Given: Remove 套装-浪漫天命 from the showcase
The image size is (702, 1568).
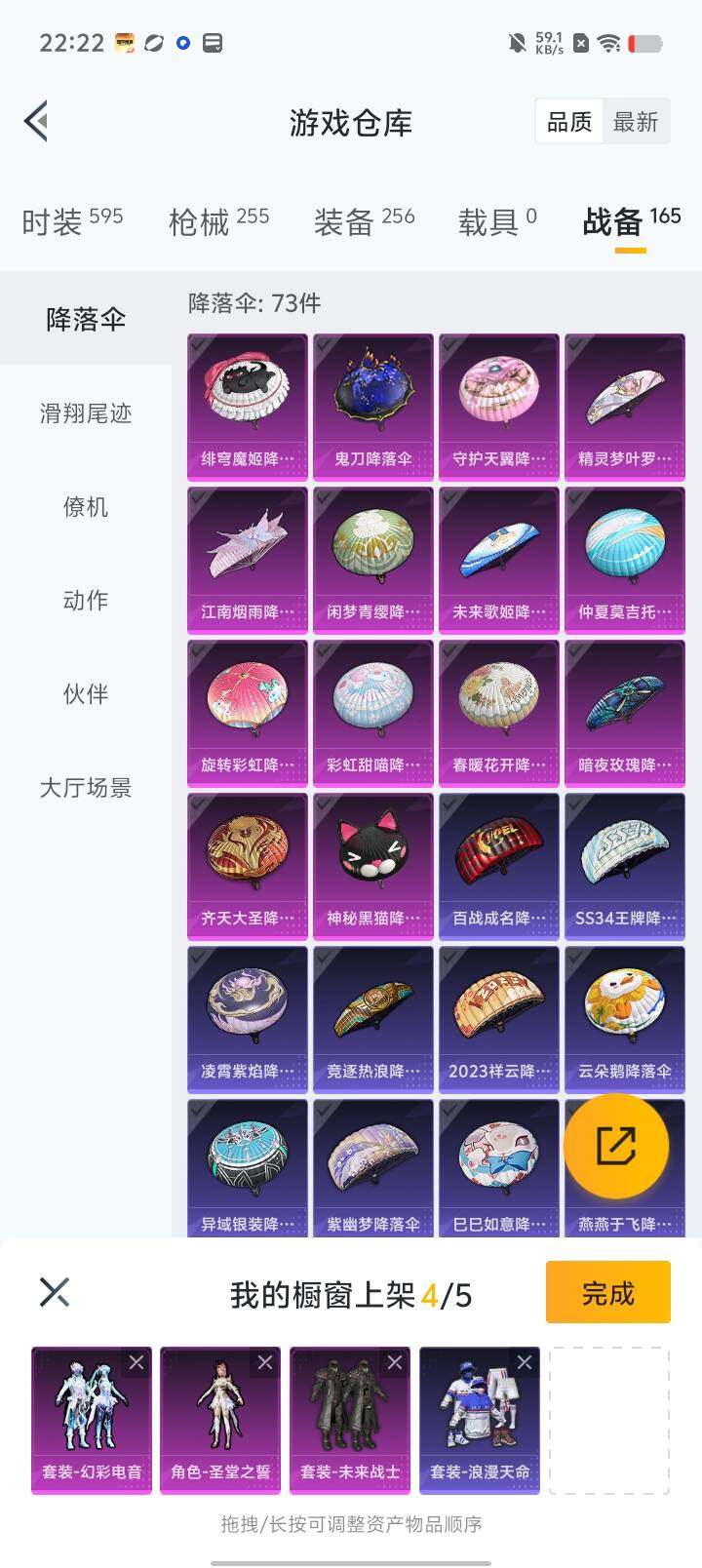Looking at the screenshot, I should tap(525, 1362).
